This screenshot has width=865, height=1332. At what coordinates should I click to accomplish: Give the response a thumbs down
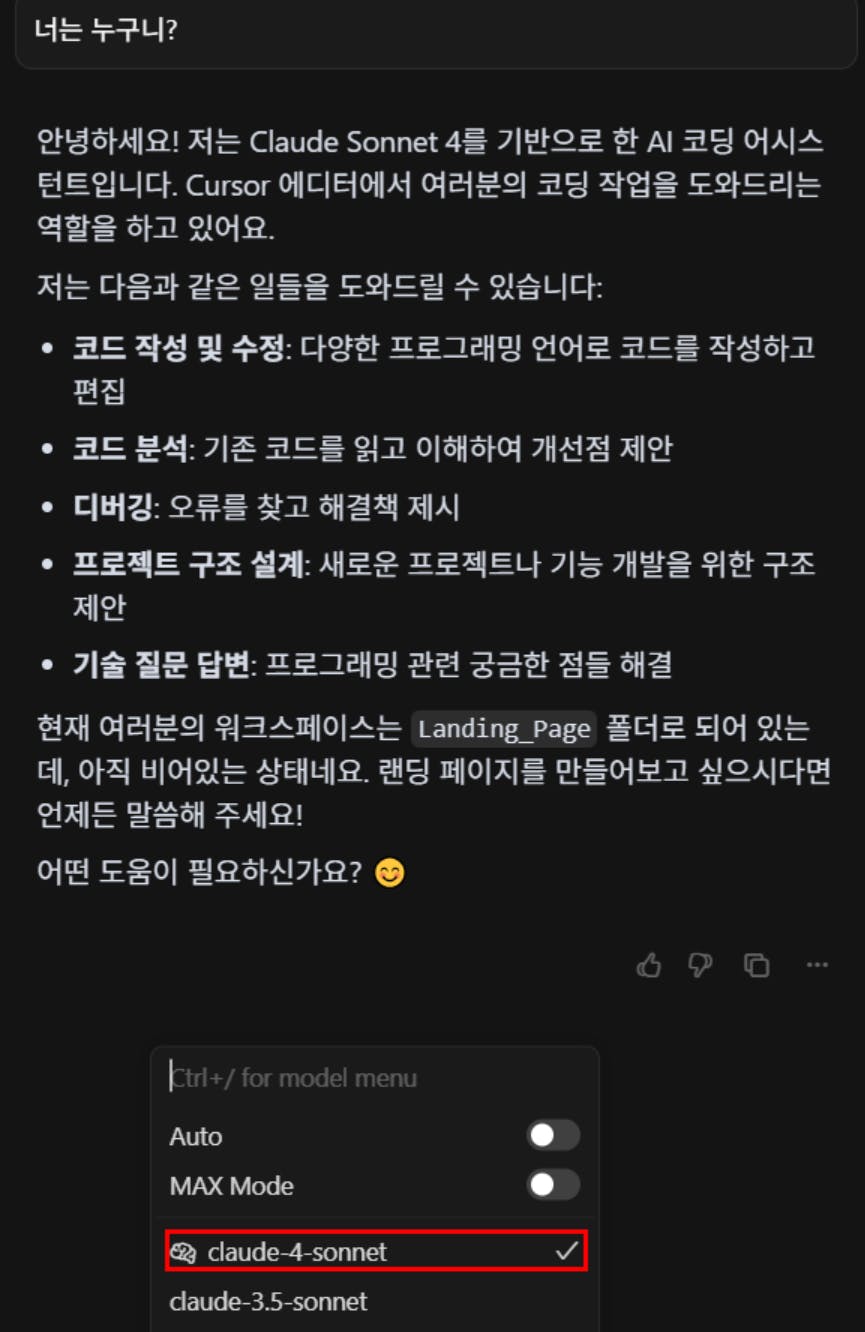[x=701, y=965]
